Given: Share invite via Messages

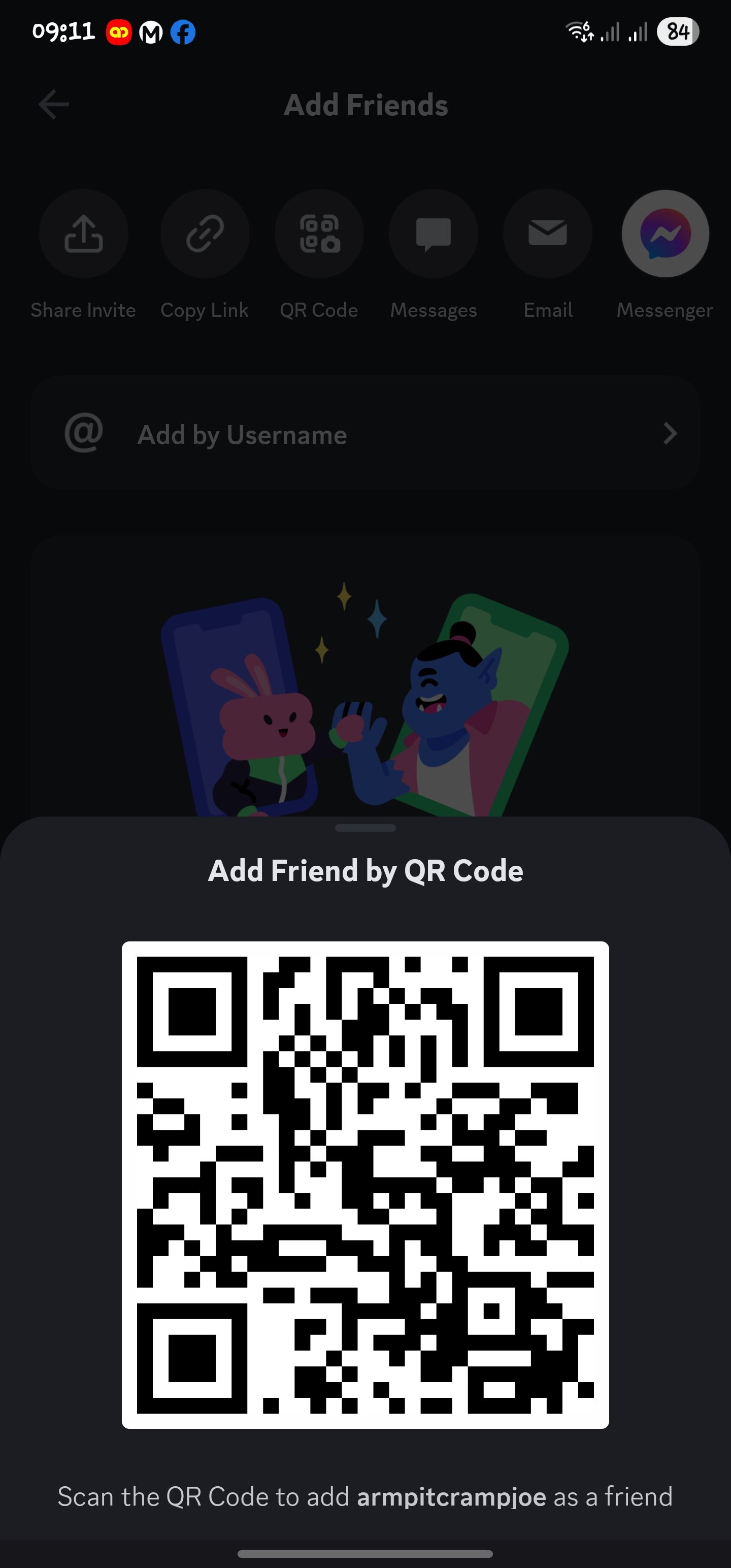Looking at the screenshot, I should pyautogui.click(x=434, y=234).
